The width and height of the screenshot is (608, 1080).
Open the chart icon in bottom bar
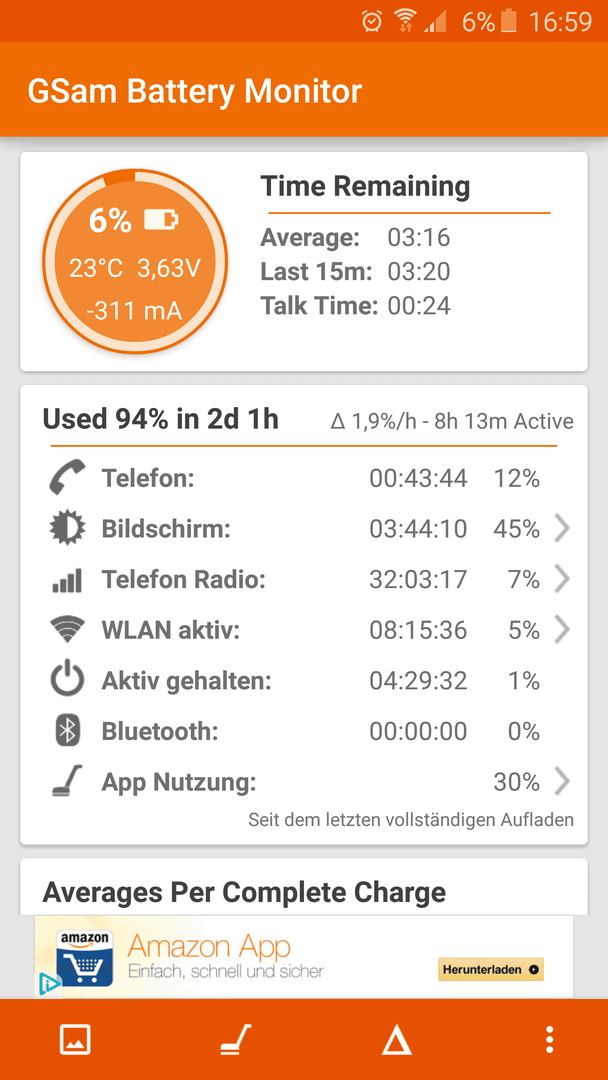75,1039
